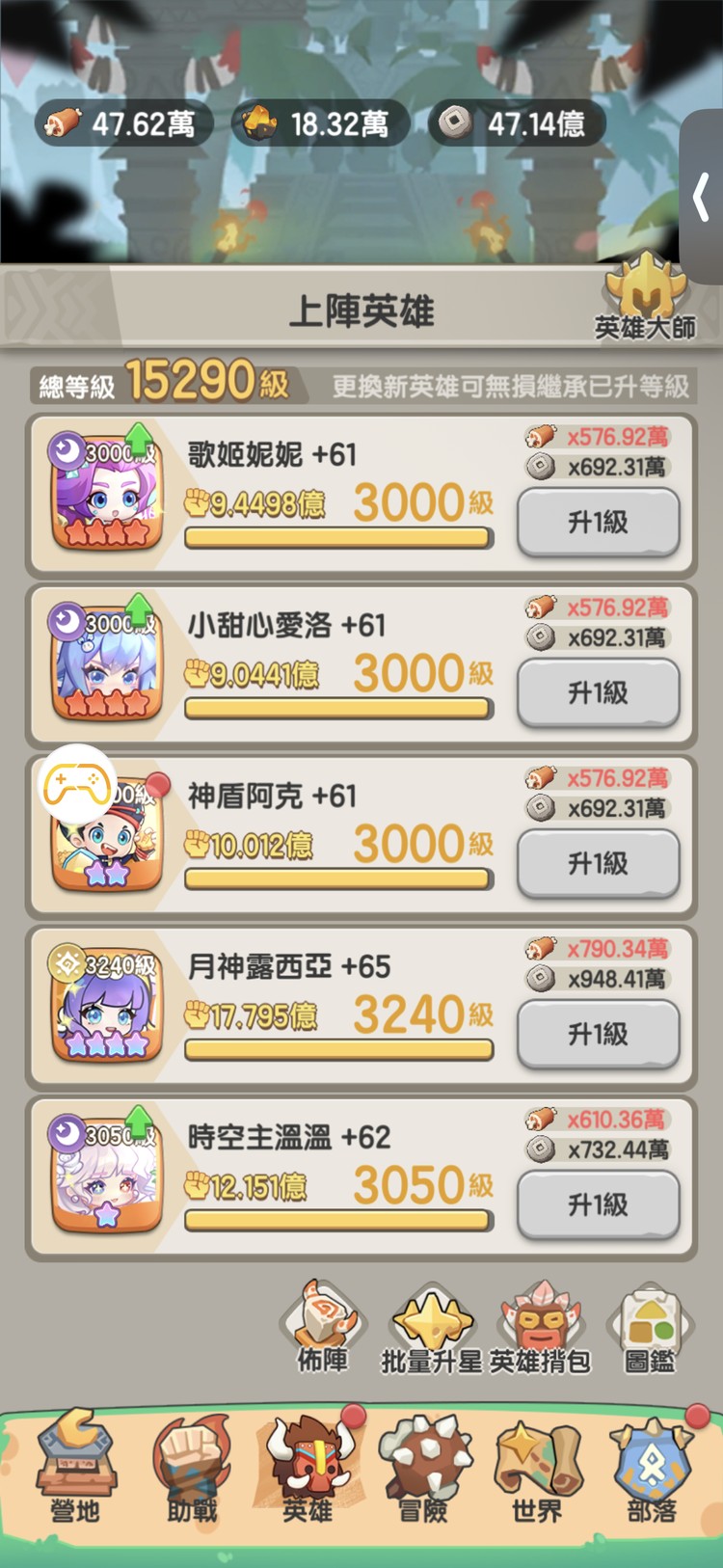Tap 神盾阿克's experience progress bar
The image size is (723, 1568).
coord(339,879)
